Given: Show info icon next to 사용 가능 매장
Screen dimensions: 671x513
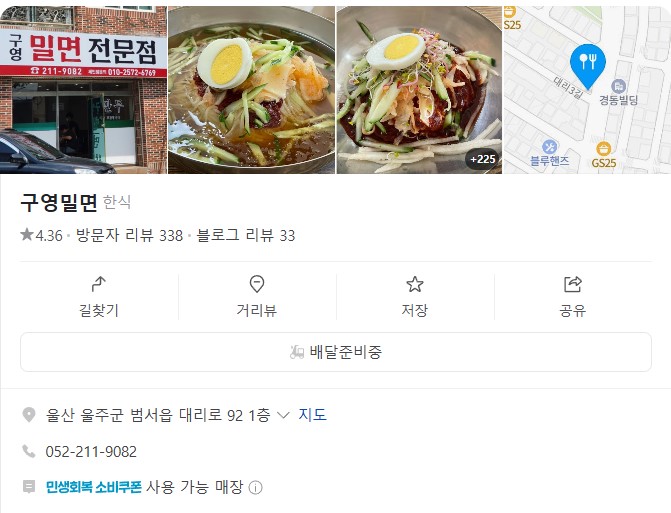Looking at the screenshot, I should 255,488.
